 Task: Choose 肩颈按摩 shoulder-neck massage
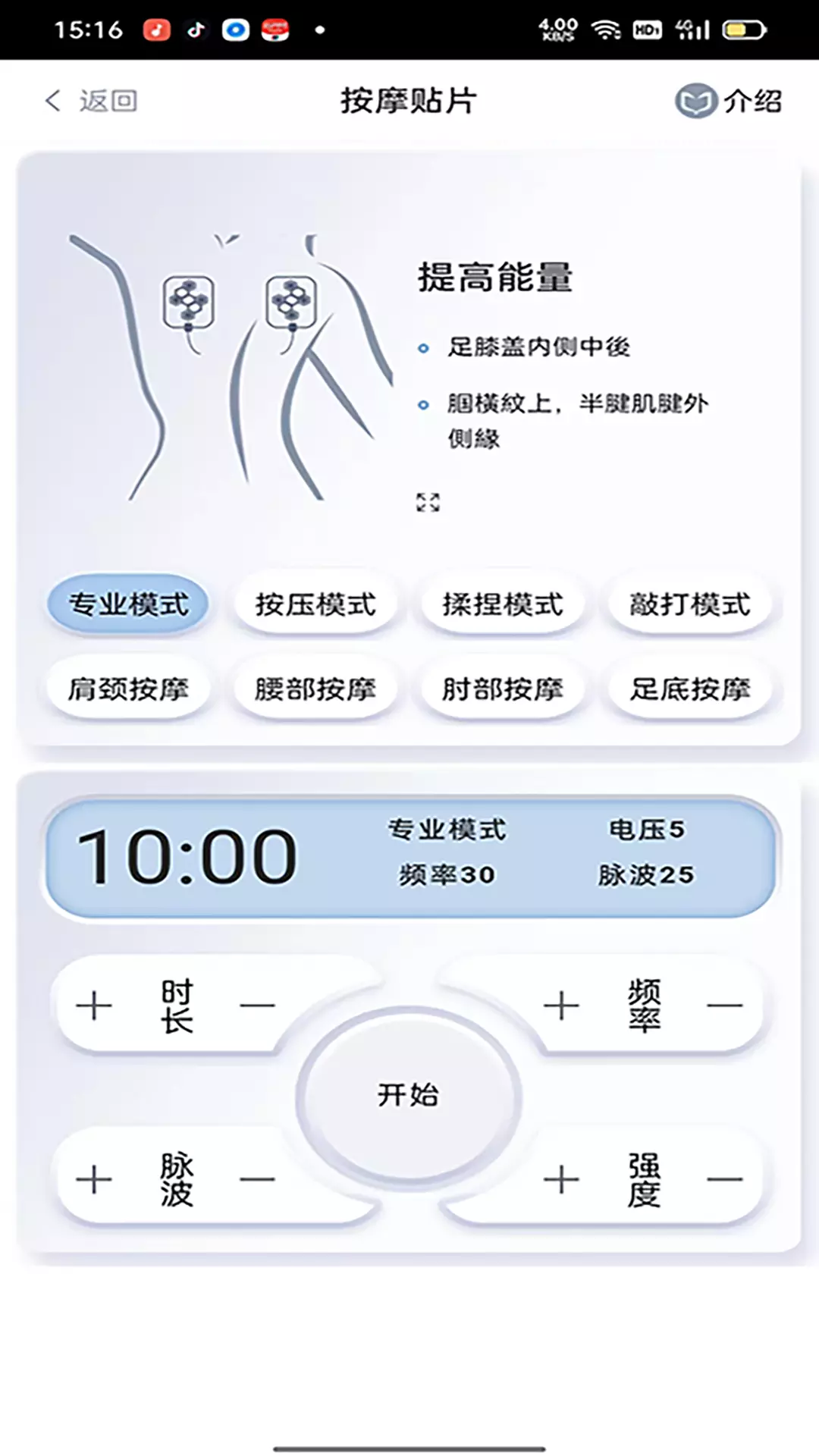(x=128, y=689)
